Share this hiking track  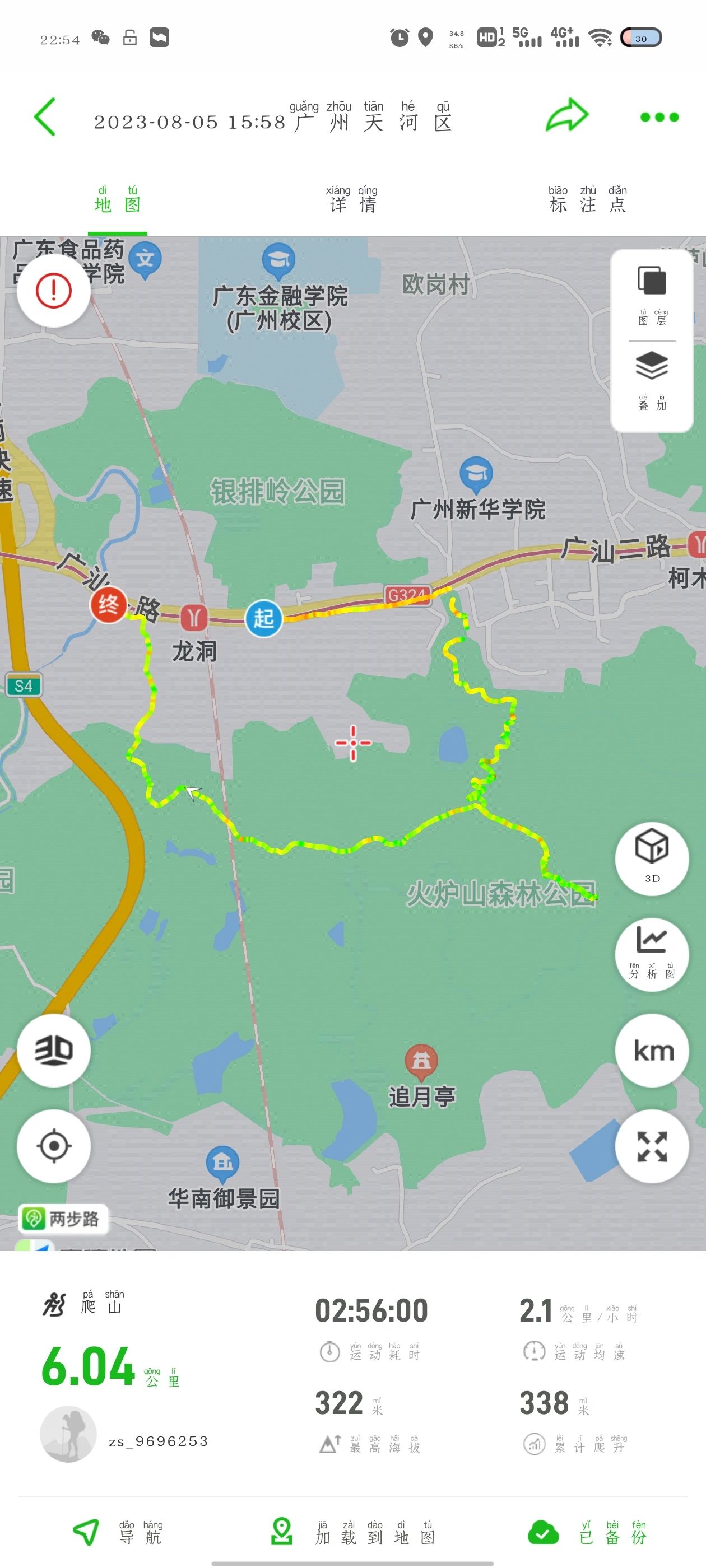[566, 116]
